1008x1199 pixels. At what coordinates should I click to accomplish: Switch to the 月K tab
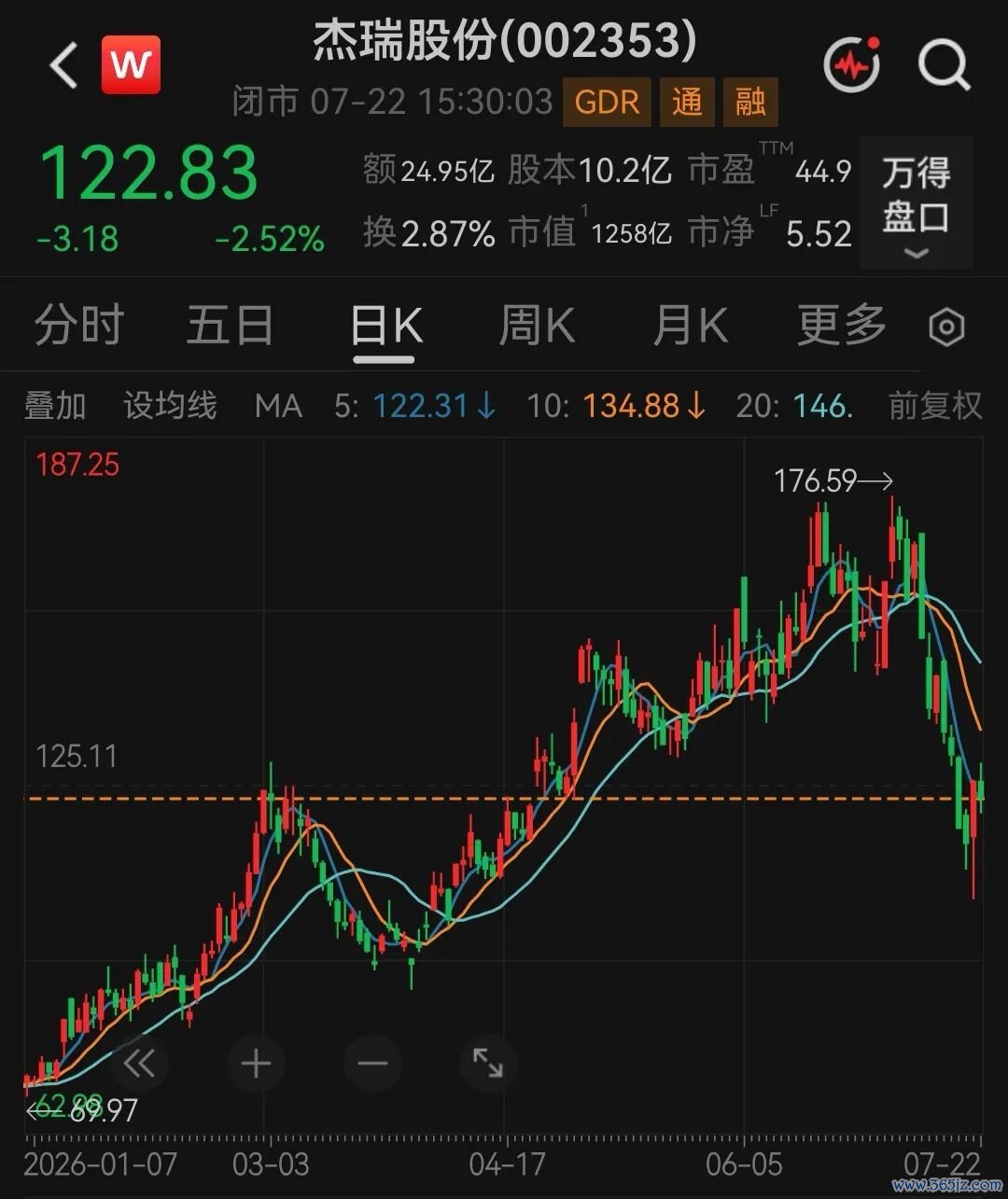click(x=690, y=326)
